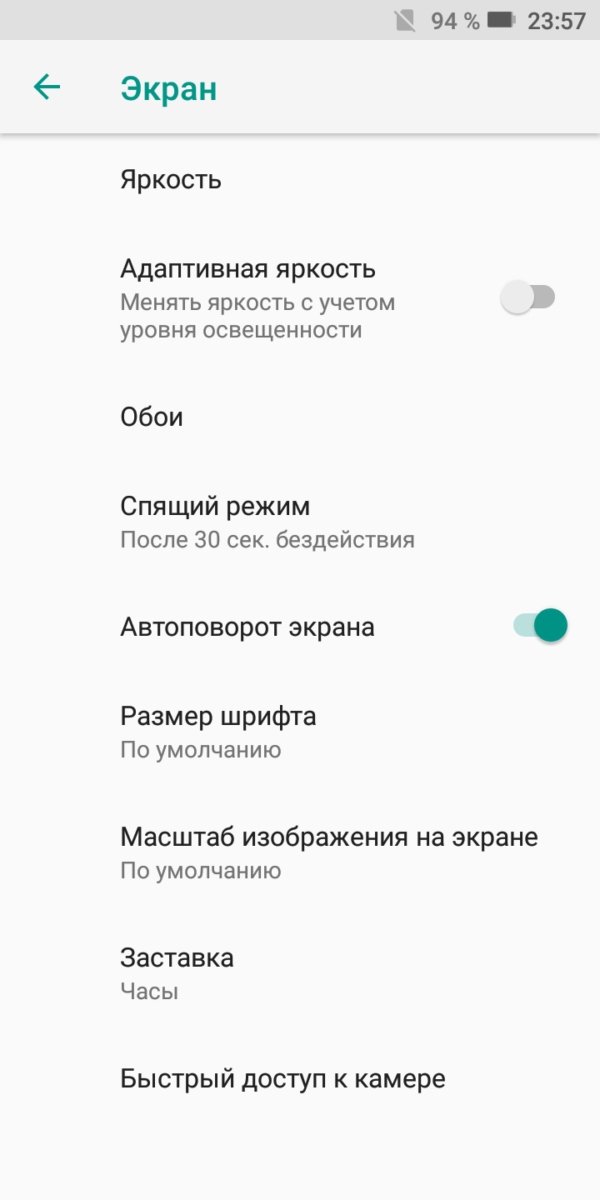This screenshot has width=600, height=1200.
Task: Open the Яркость setting
Action: click(x=171, y=180)
